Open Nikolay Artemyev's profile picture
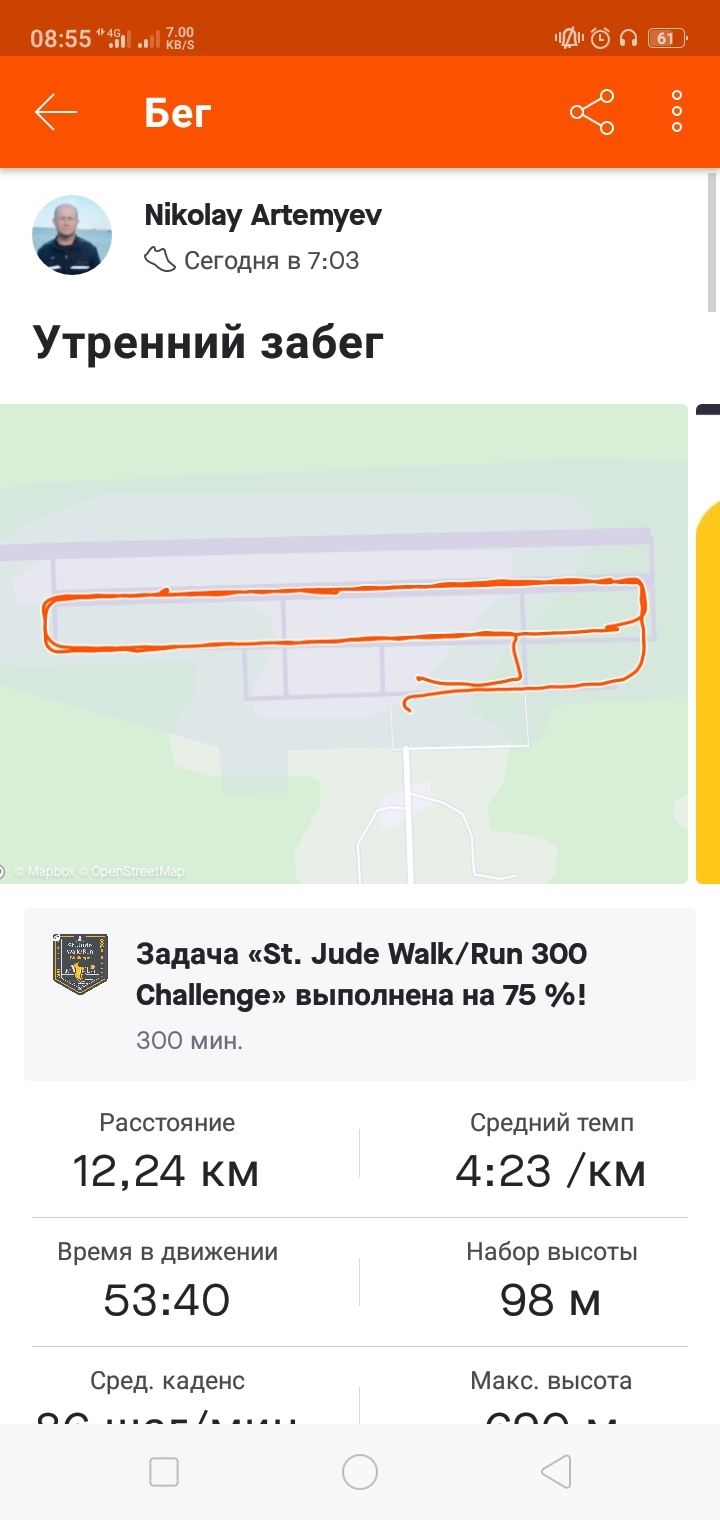 click(72, 235)
